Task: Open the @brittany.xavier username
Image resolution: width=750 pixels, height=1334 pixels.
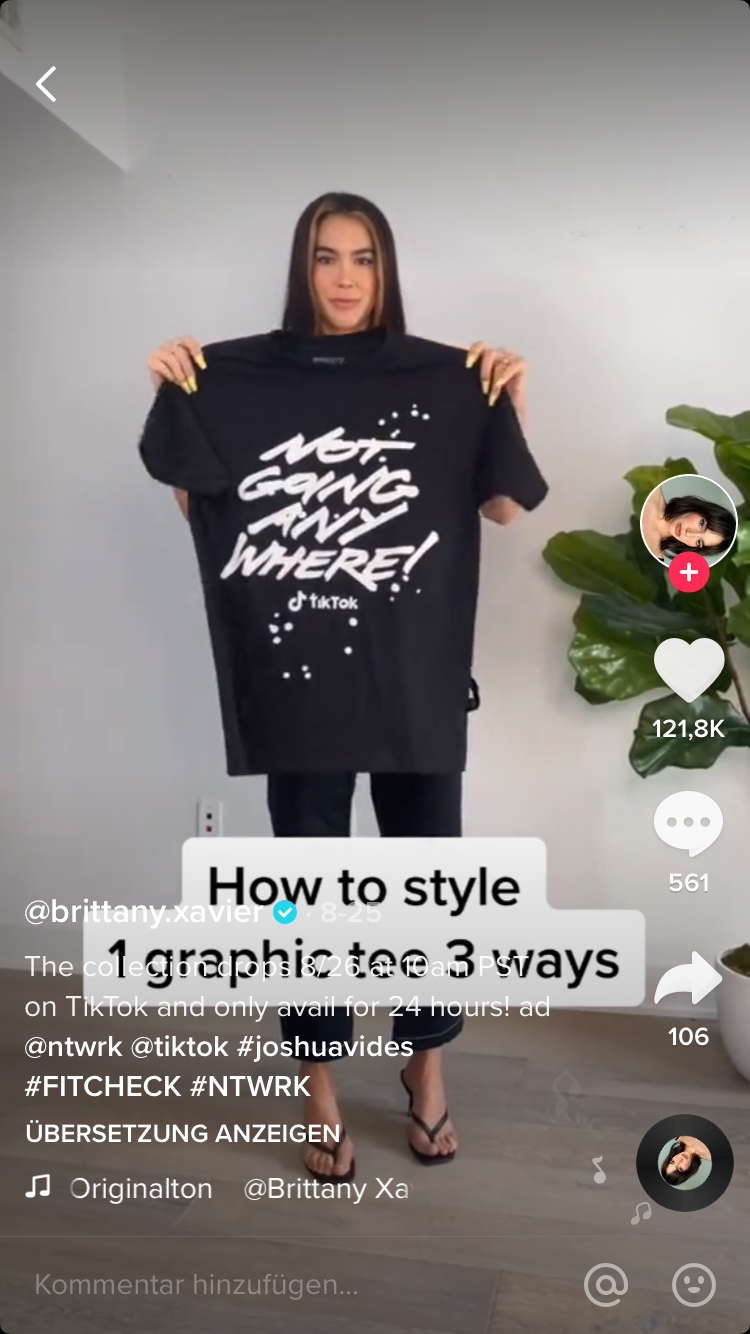Action: [143, 912]
